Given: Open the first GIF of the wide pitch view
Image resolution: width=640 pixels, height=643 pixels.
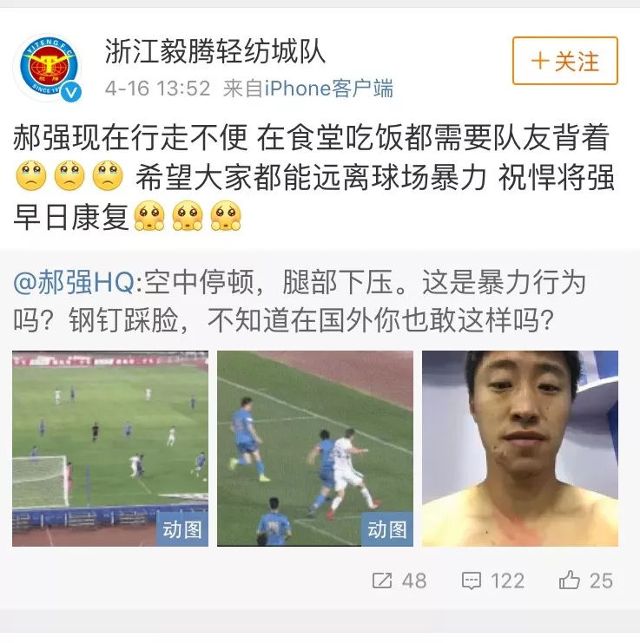Looking at the screenshot, I should click(x=110, y=448).
